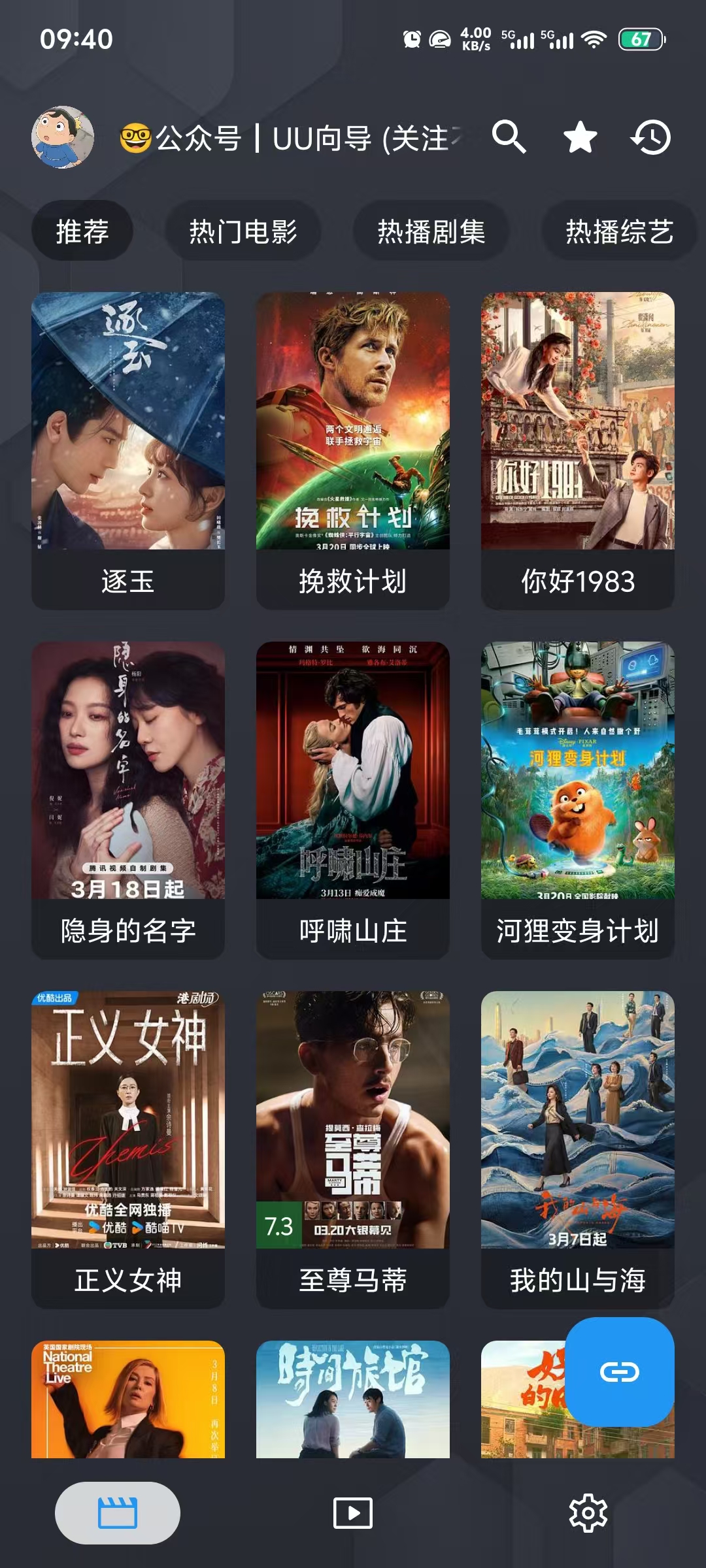Screen dimensions: 706x1568
Task: Select the 推荐 tab
Action: tap(82, 231)
